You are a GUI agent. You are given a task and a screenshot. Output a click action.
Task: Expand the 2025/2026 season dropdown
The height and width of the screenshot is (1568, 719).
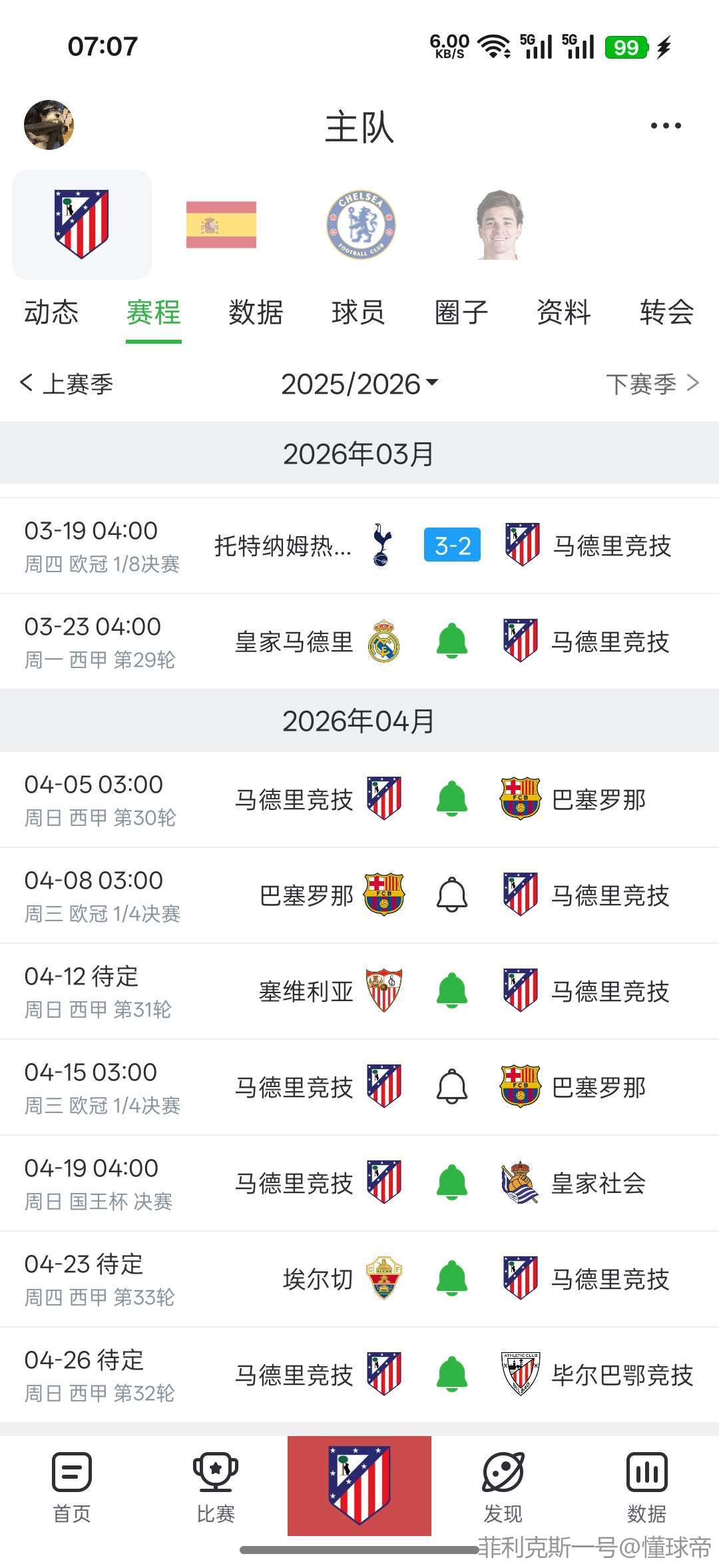(x=359, y=384)
